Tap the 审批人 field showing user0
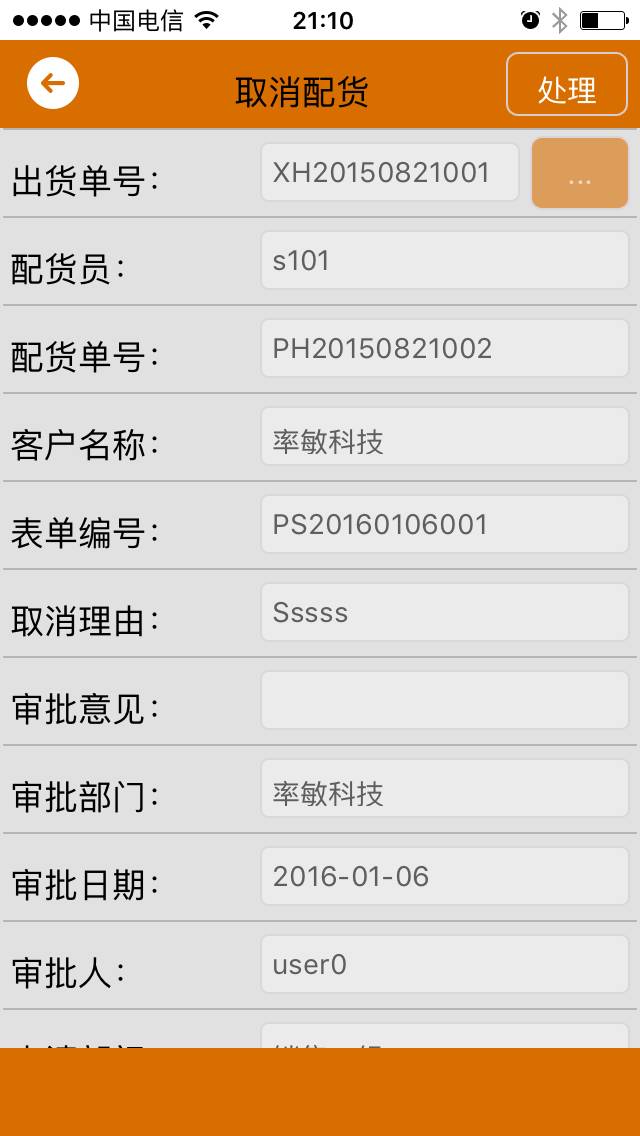 pos(444,964)
